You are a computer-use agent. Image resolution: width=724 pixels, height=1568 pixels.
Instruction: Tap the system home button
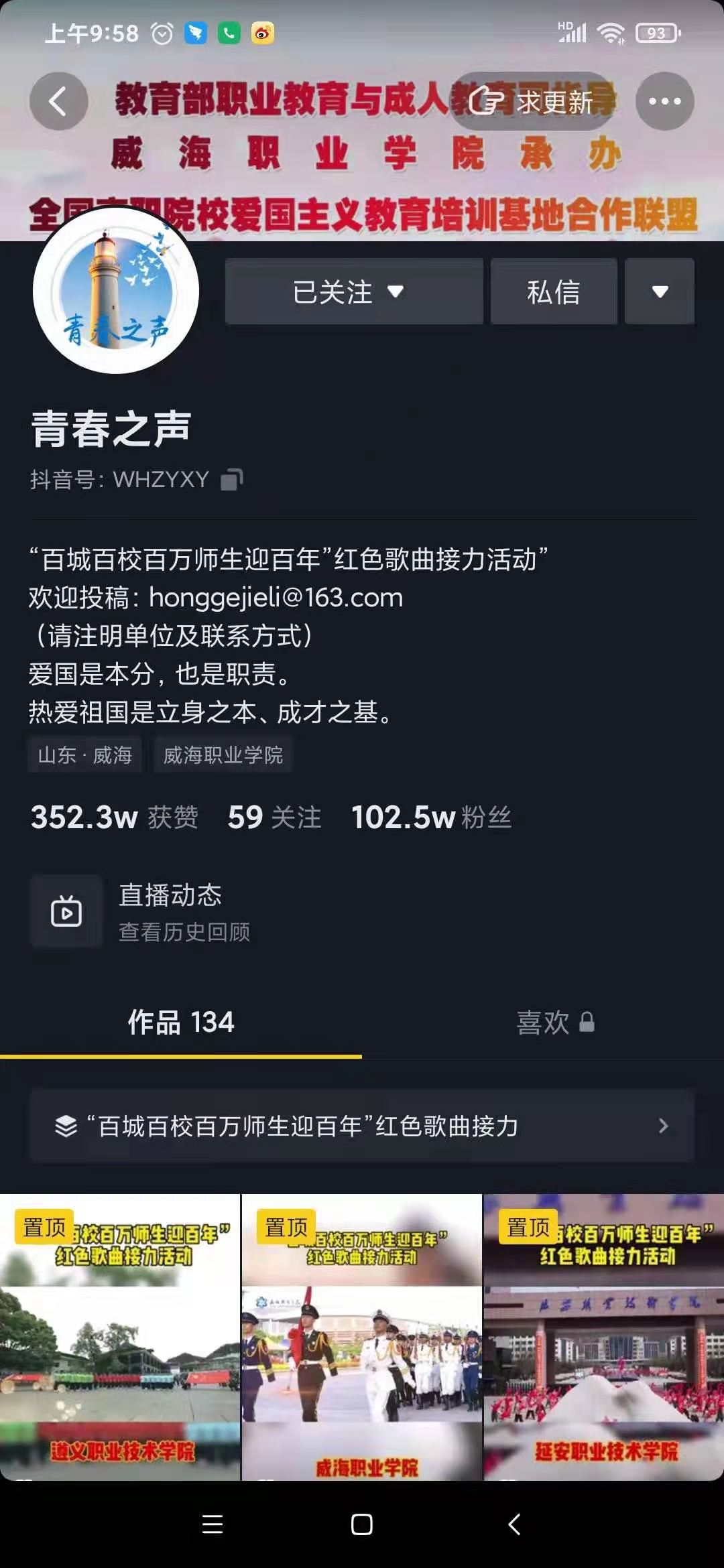pyautogui.click(x=362, y=1524)
